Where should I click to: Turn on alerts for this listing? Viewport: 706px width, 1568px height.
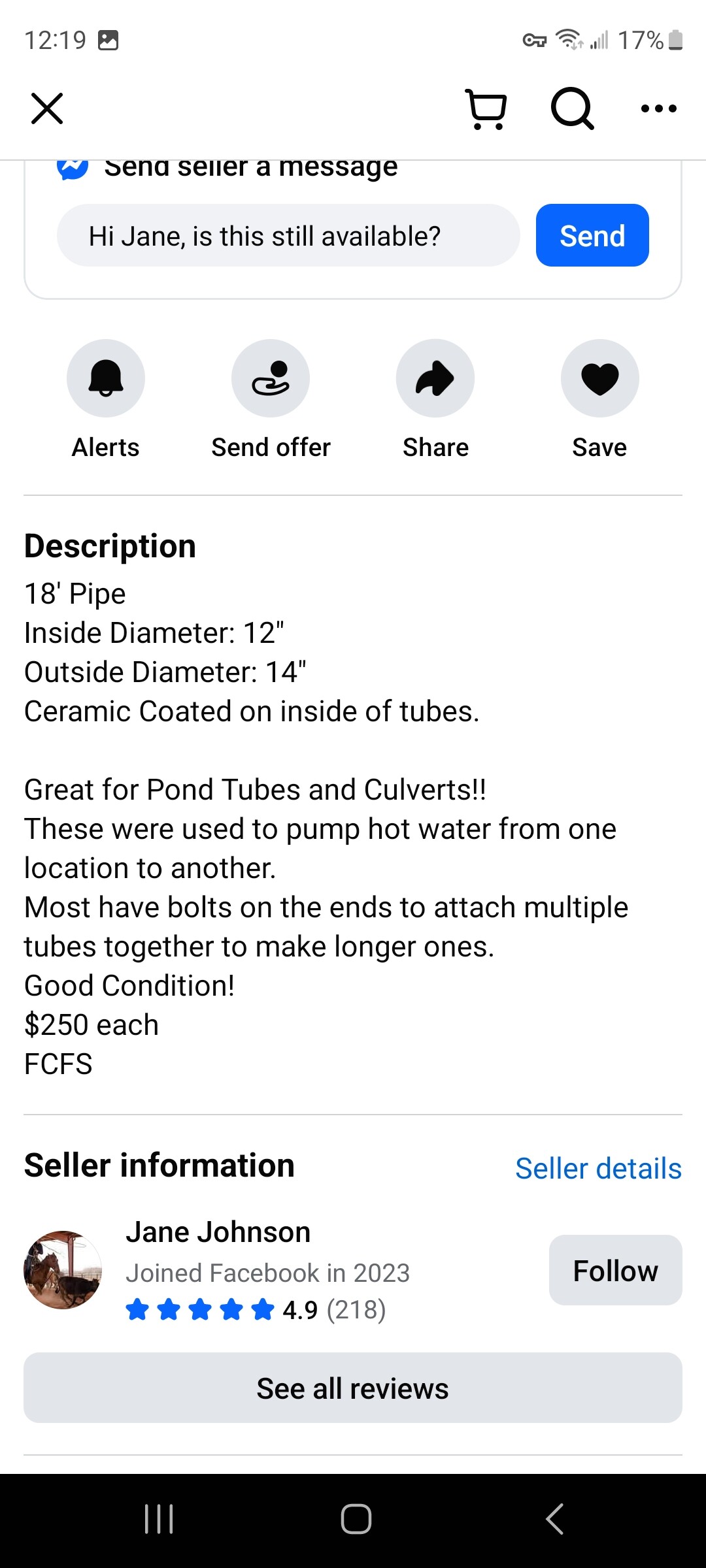click(x=106, y=379)
